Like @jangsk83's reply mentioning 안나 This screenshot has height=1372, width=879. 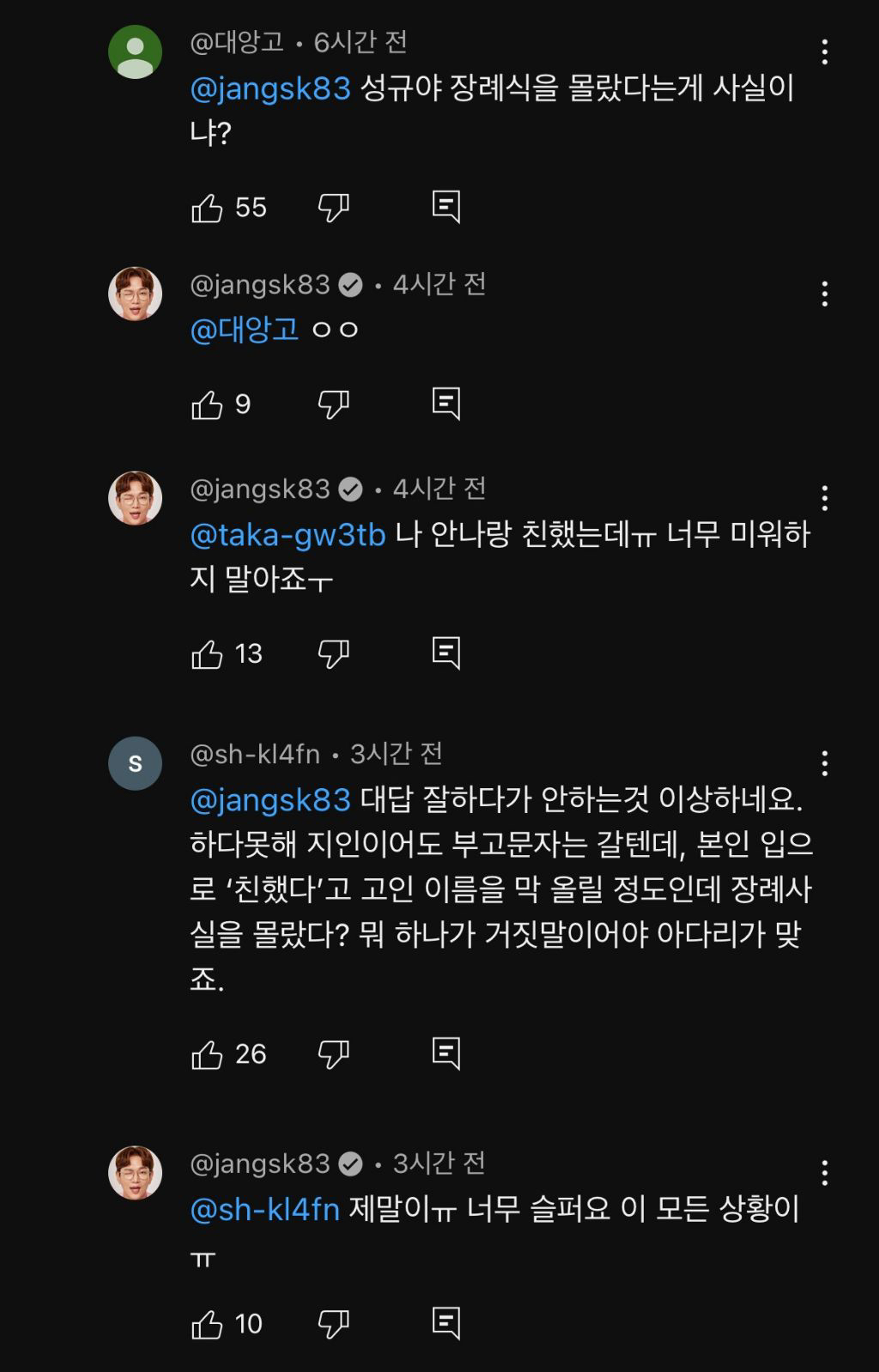coord(209,653)
